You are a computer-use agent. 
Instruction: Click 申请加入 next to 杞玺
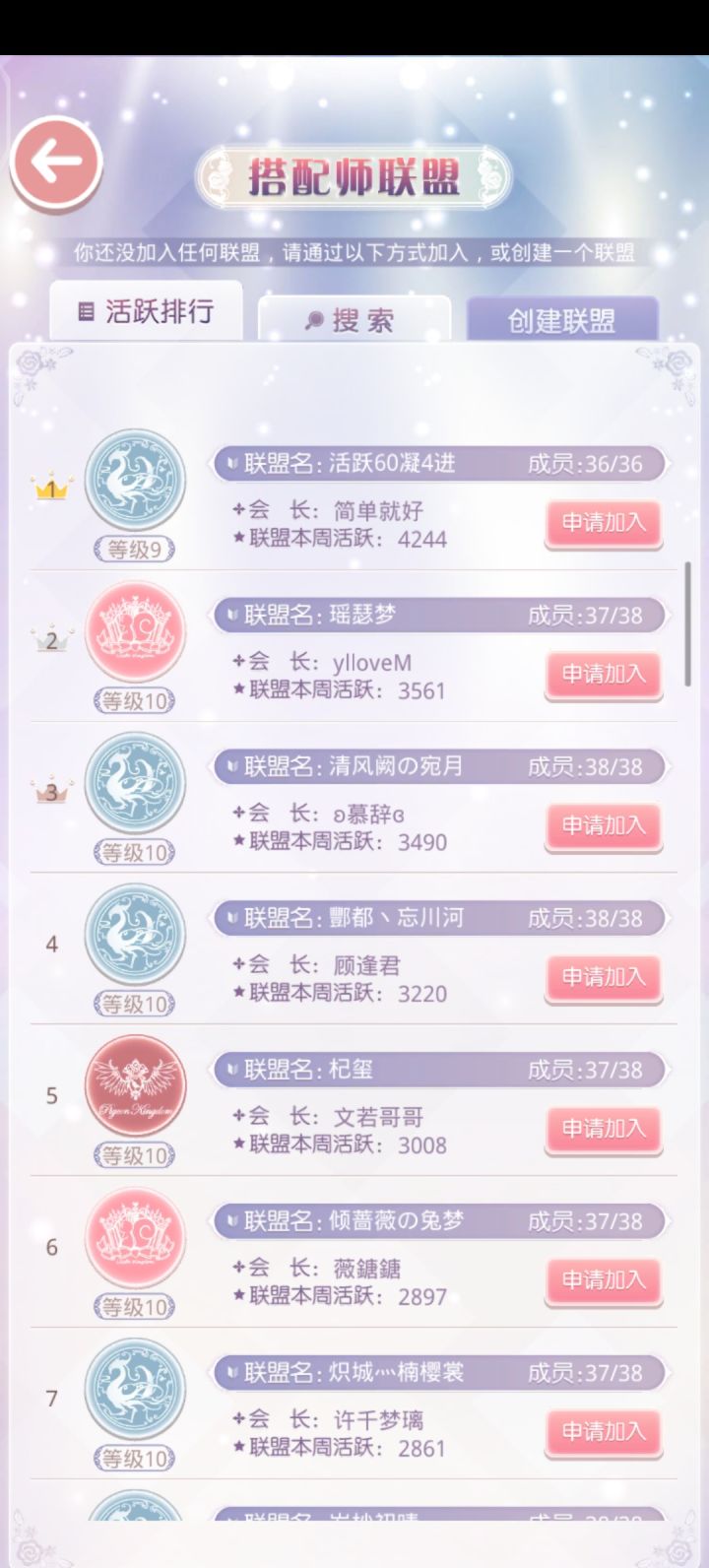604,1131
